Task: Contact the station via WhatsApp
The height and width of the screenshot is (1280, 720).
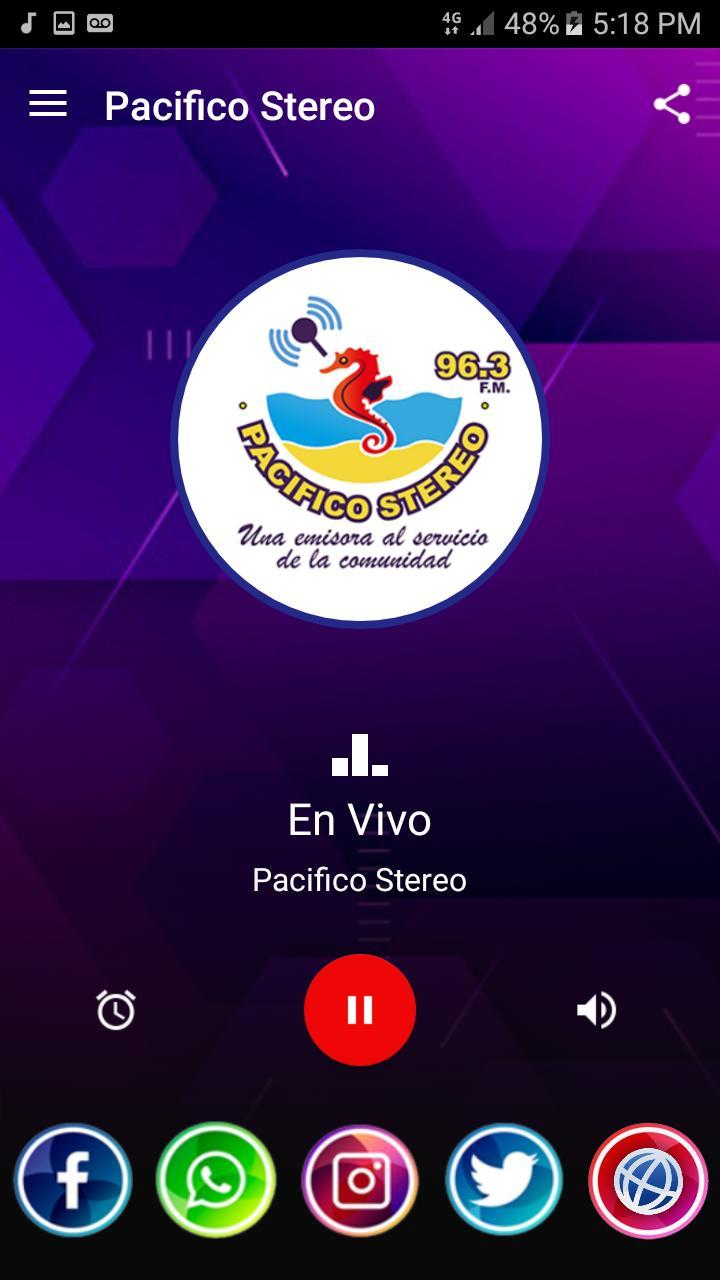Action: click(216, 1181)
